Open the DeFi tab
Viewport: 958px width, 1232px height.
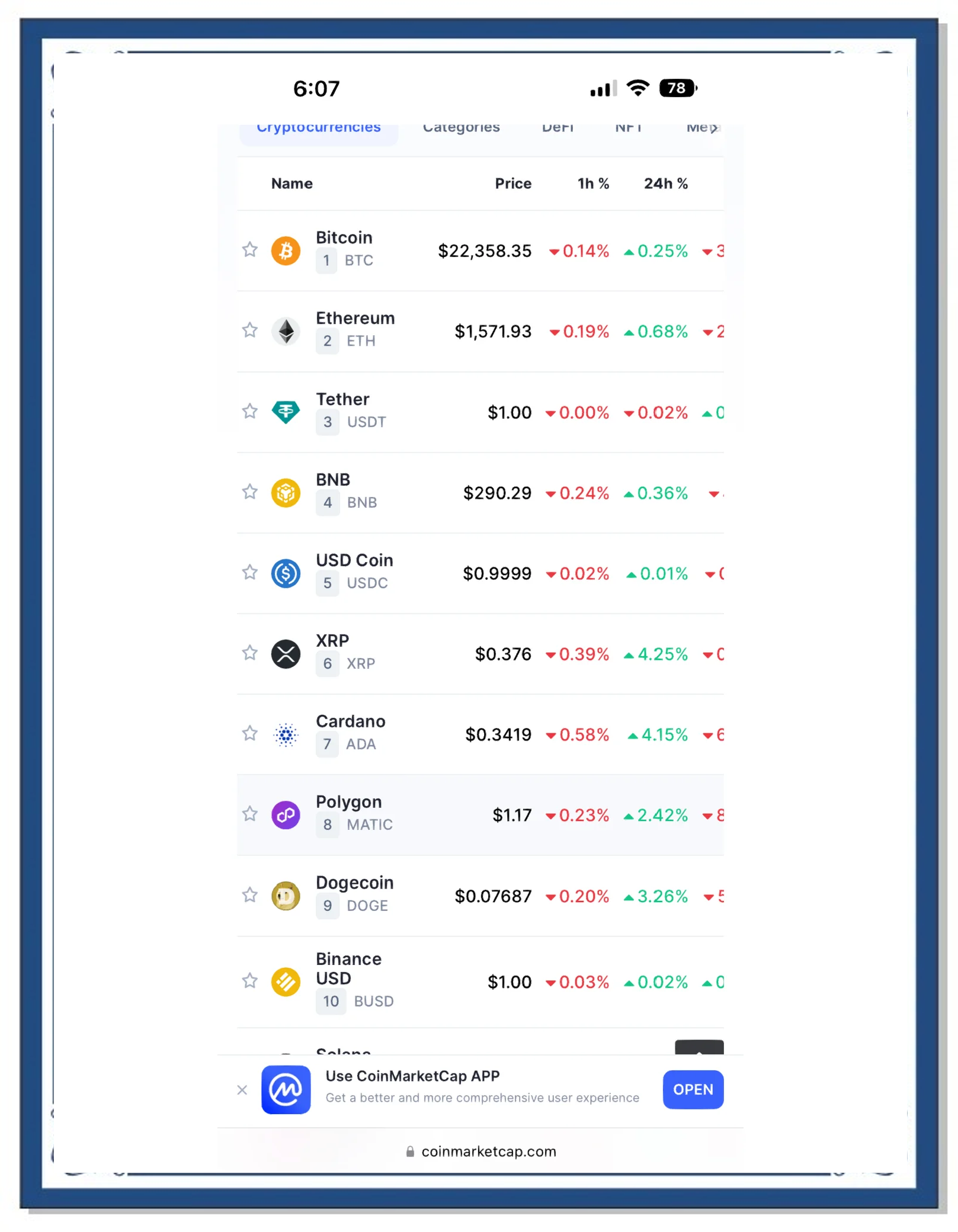557,128
